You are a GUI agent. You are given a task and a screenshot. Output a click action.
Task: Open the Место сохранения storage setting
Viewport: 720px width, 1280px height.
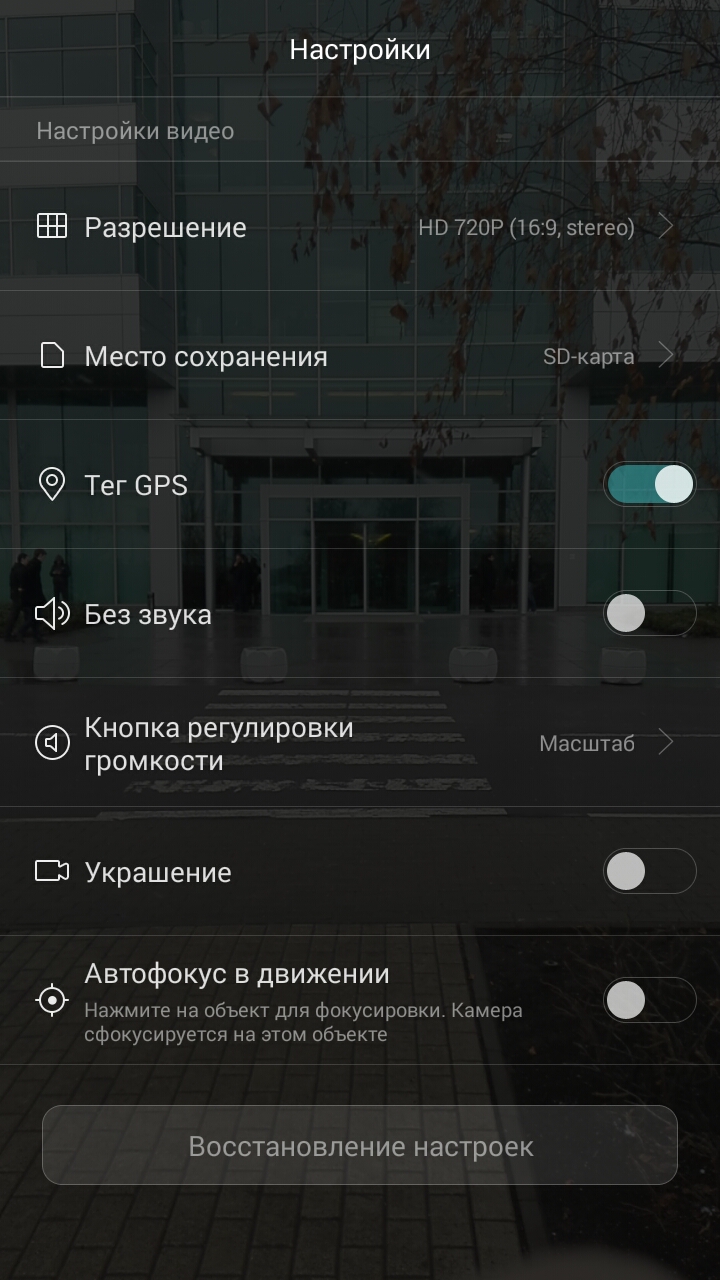pos(360,356)
